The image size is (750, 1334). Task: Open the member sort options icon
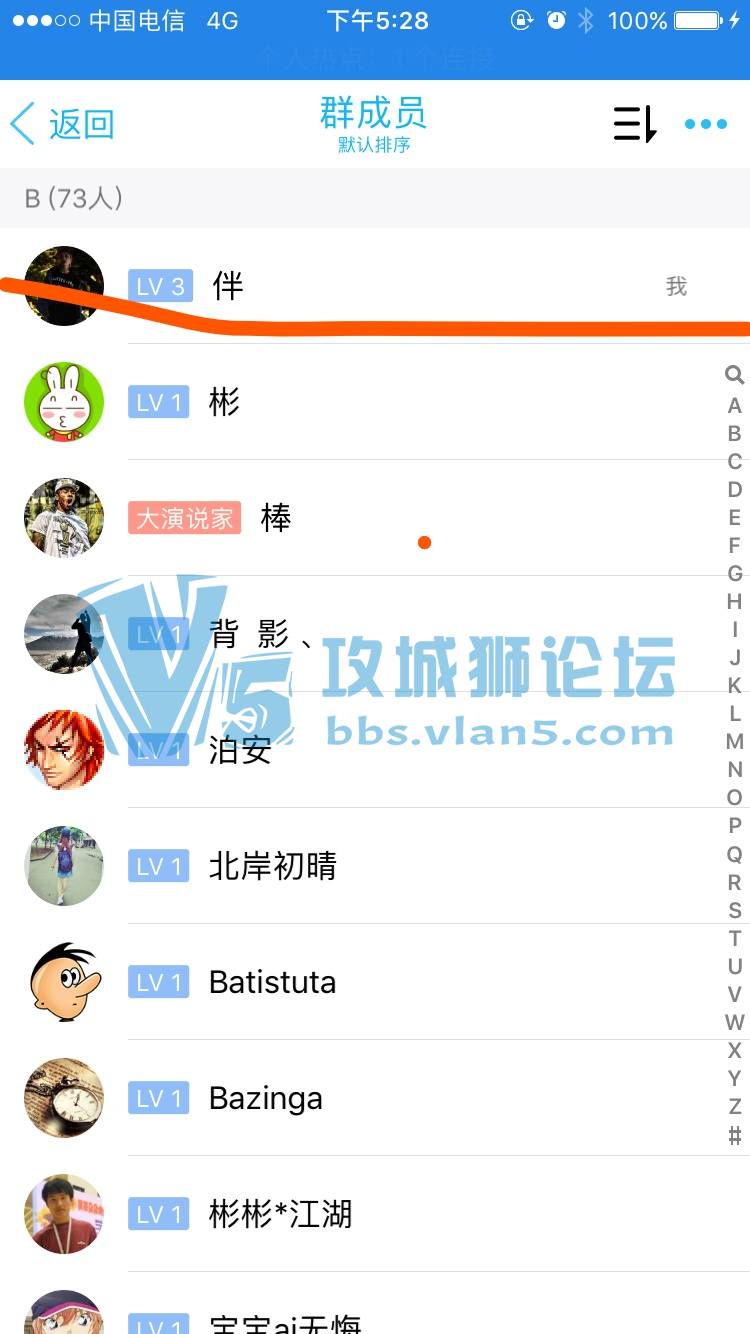635,124
